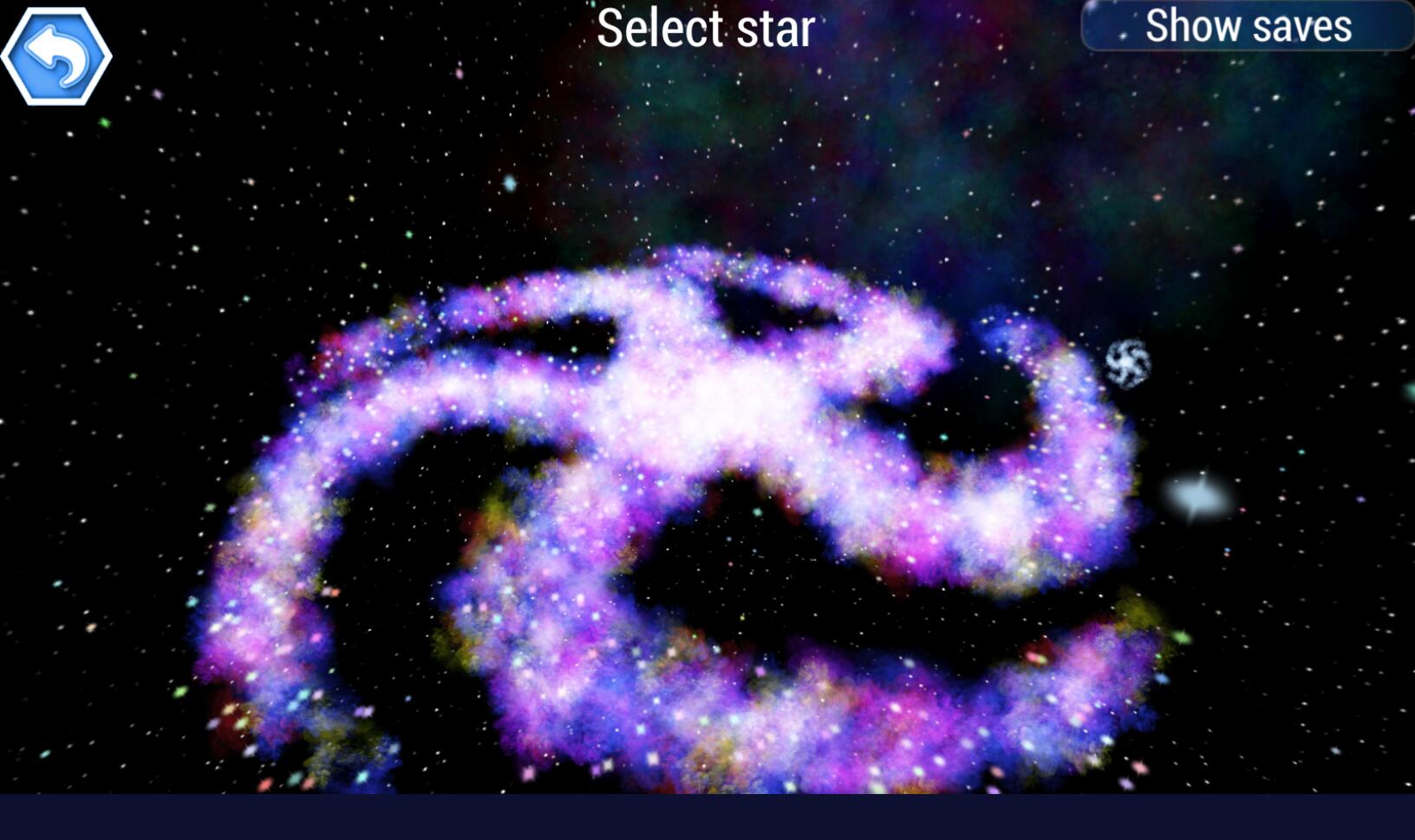The width and height of the screenshot is (1415, 840).
Task: Open the Show saves list
Action: tap(1247, 26)
